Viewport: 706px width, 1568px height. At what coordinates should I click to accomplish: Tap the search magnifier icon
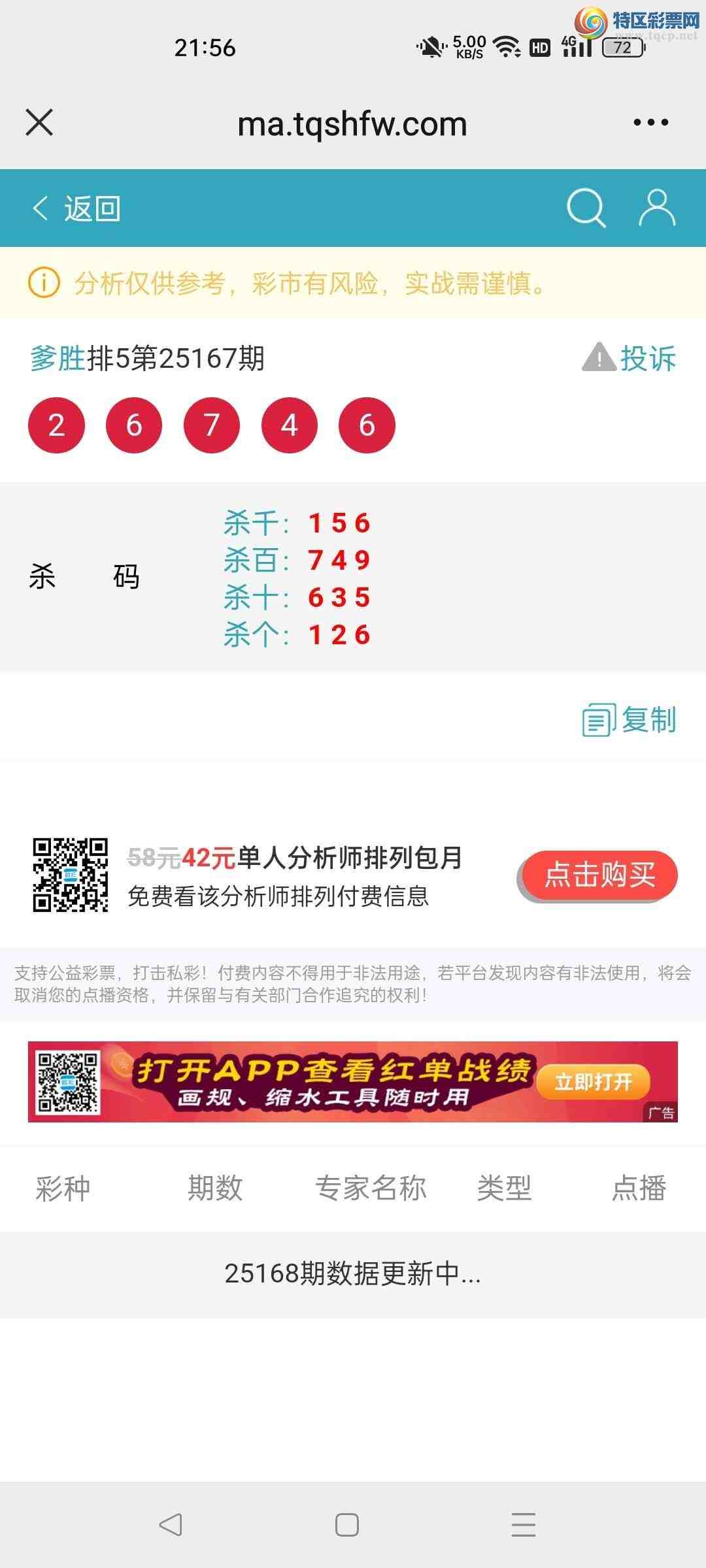586,208
